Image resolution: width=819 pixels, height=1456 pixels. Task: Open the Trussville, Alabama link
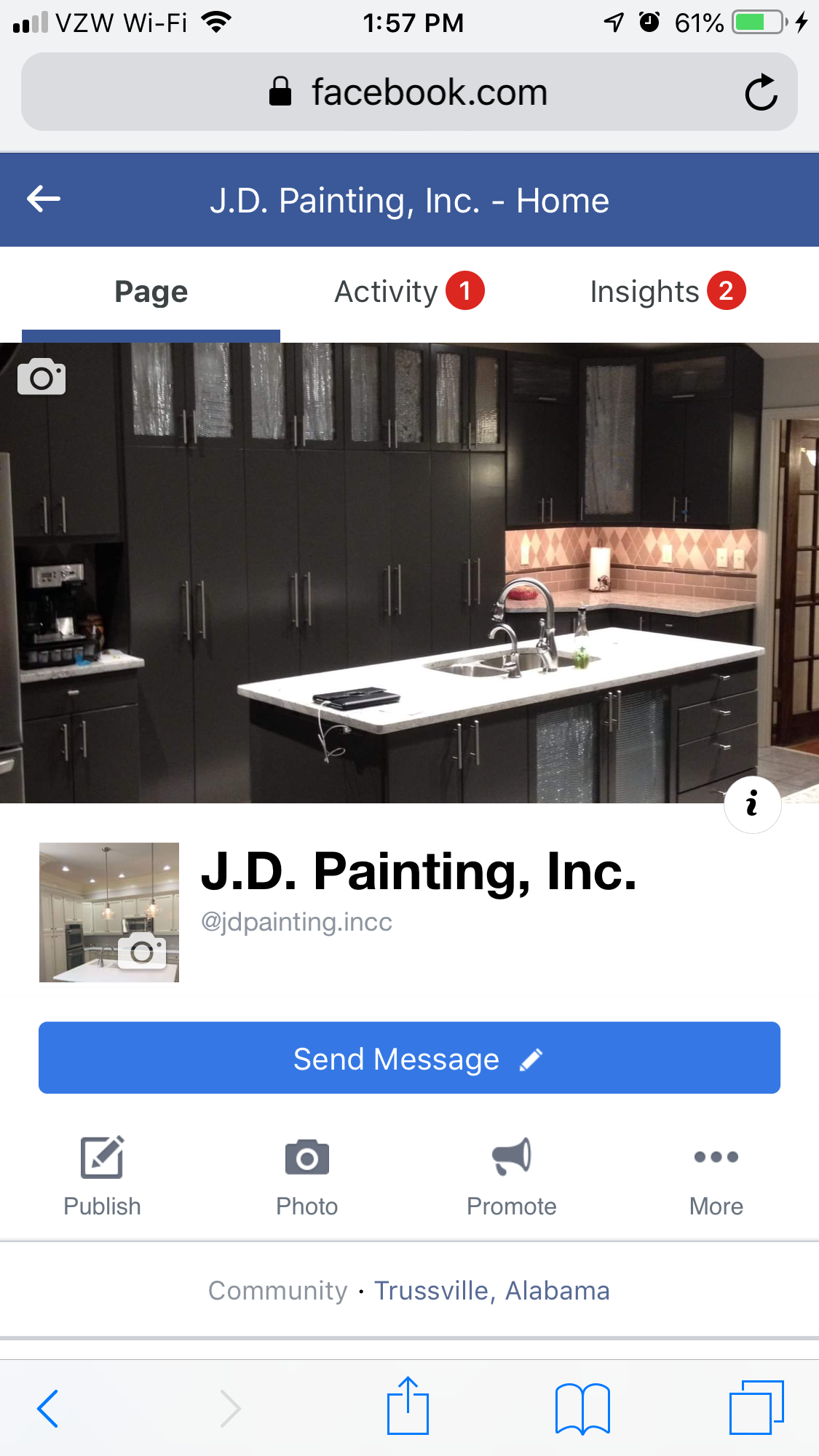click(492, 1290)
